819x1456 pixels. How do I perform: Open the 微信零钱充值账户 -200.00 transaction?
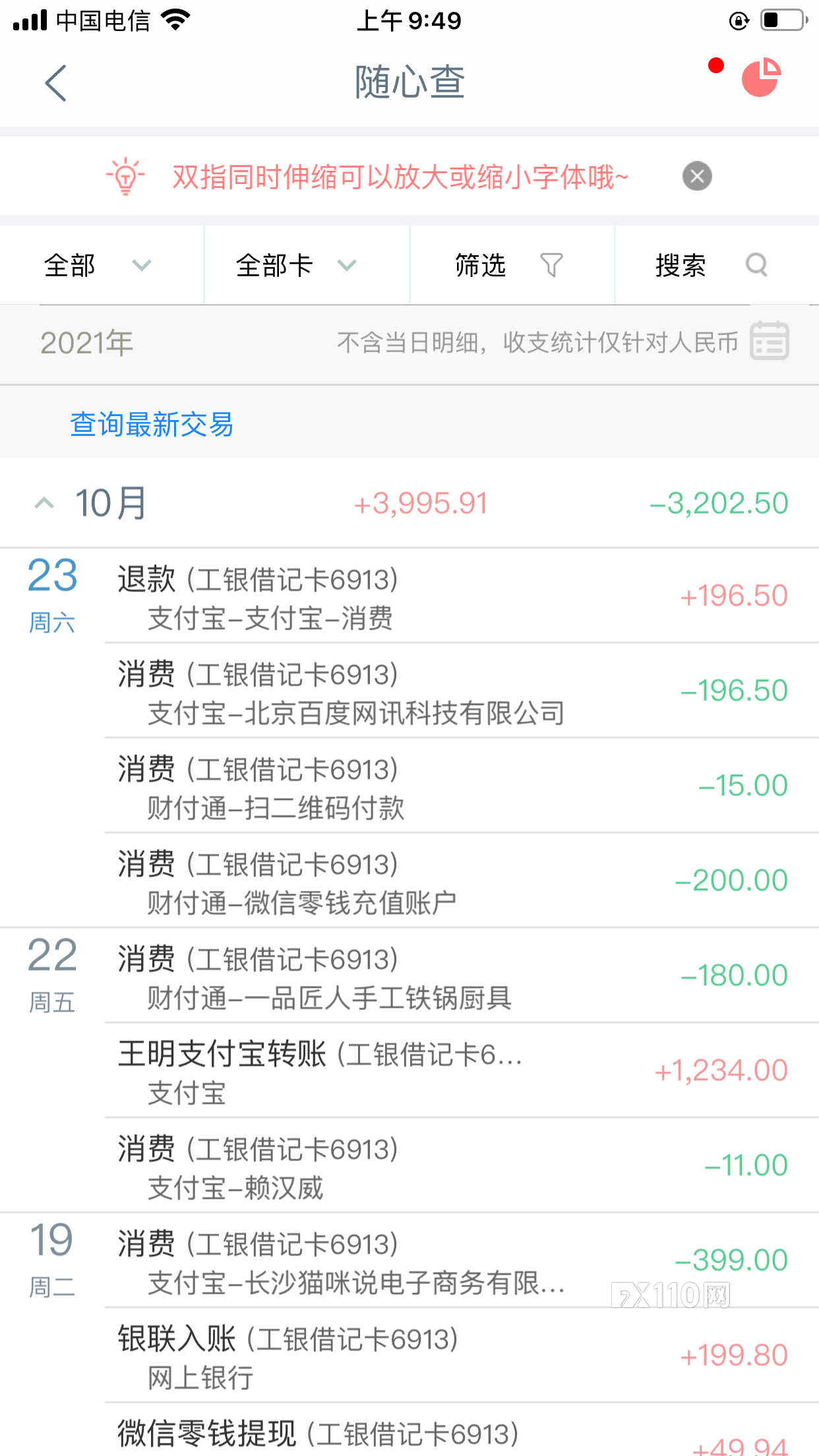462,881
